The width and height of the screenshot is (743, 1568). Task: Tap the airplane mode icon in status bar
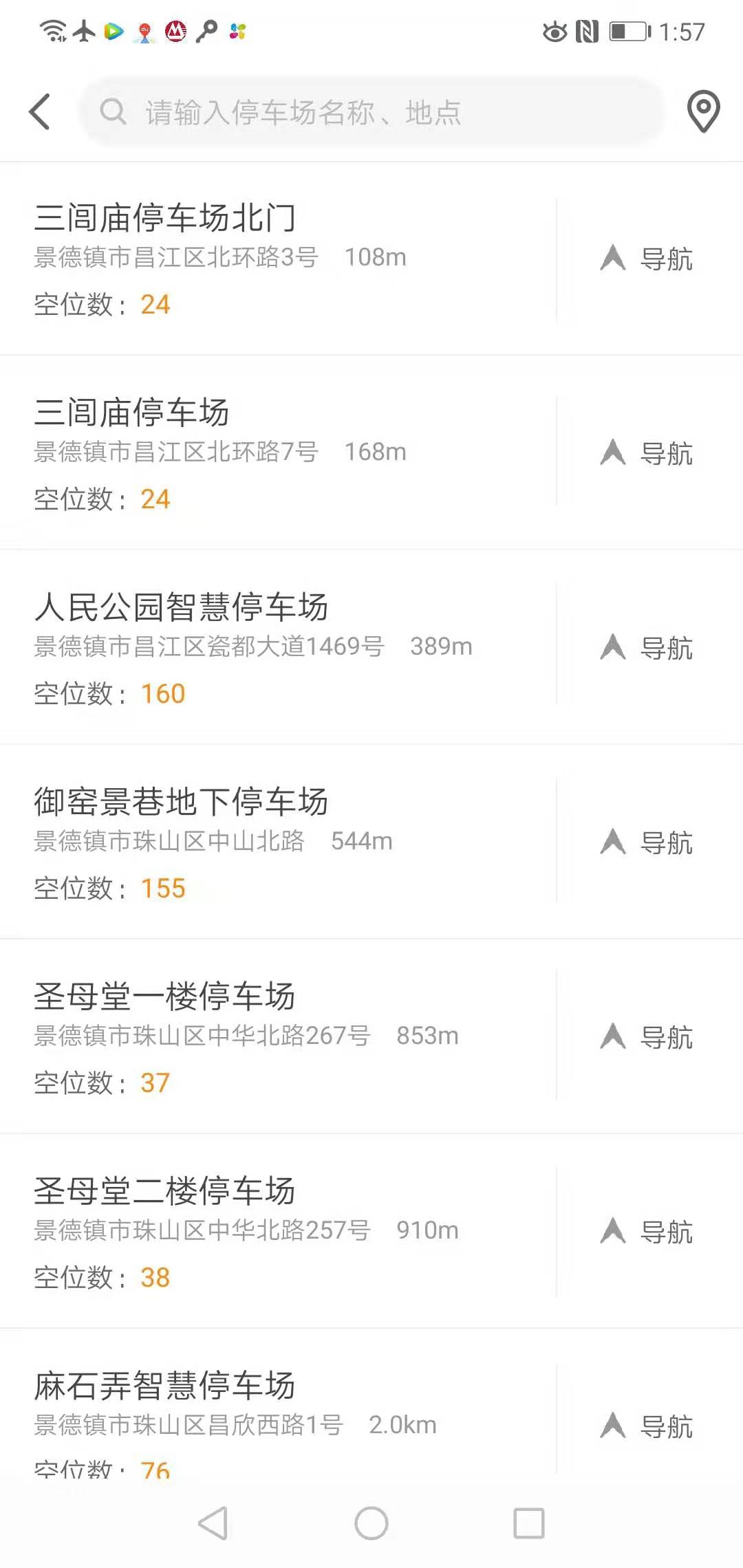click(83, 30)
